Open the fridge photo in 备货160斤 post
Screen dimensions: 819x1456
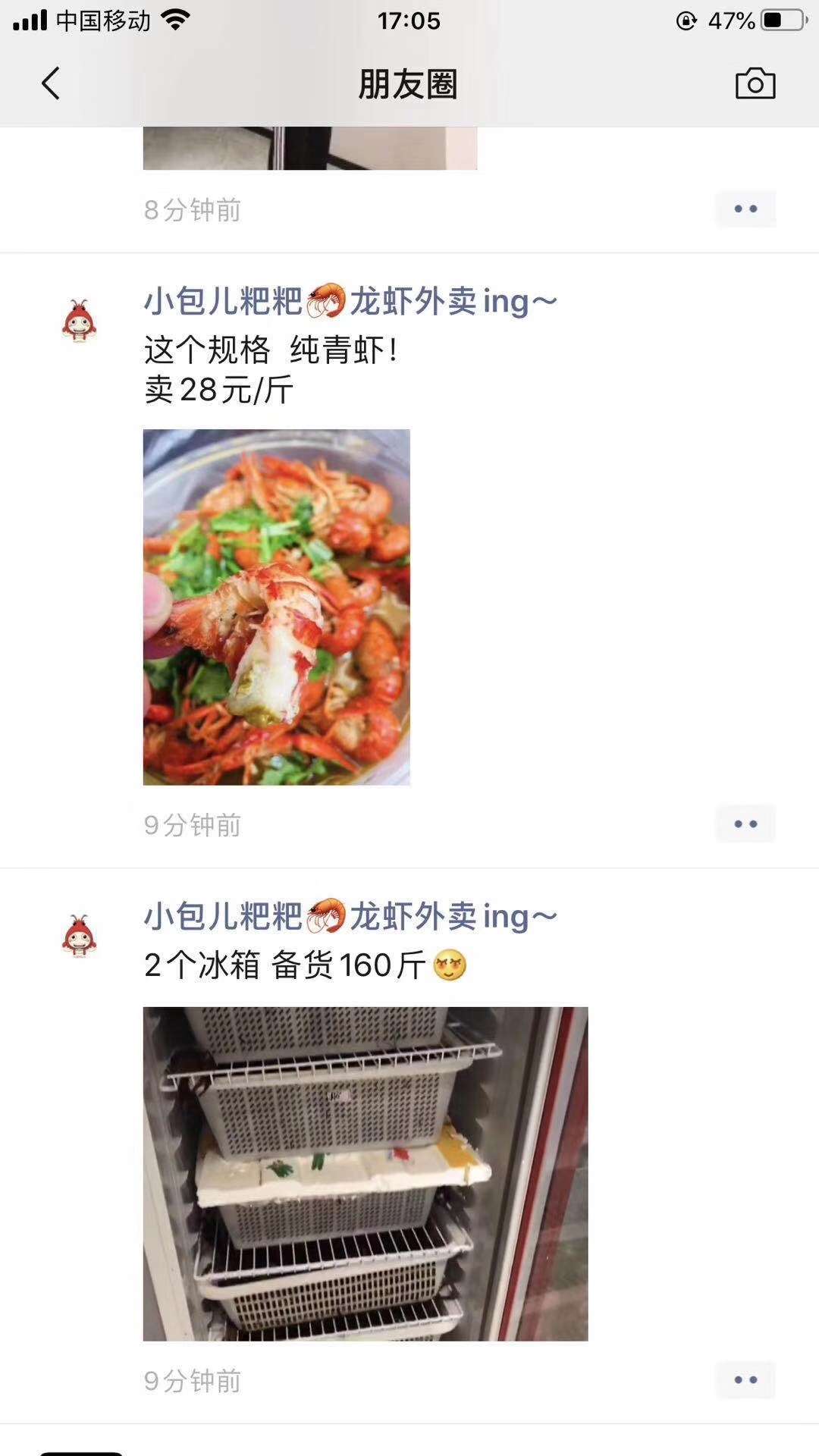click(x=366, y=1173)
